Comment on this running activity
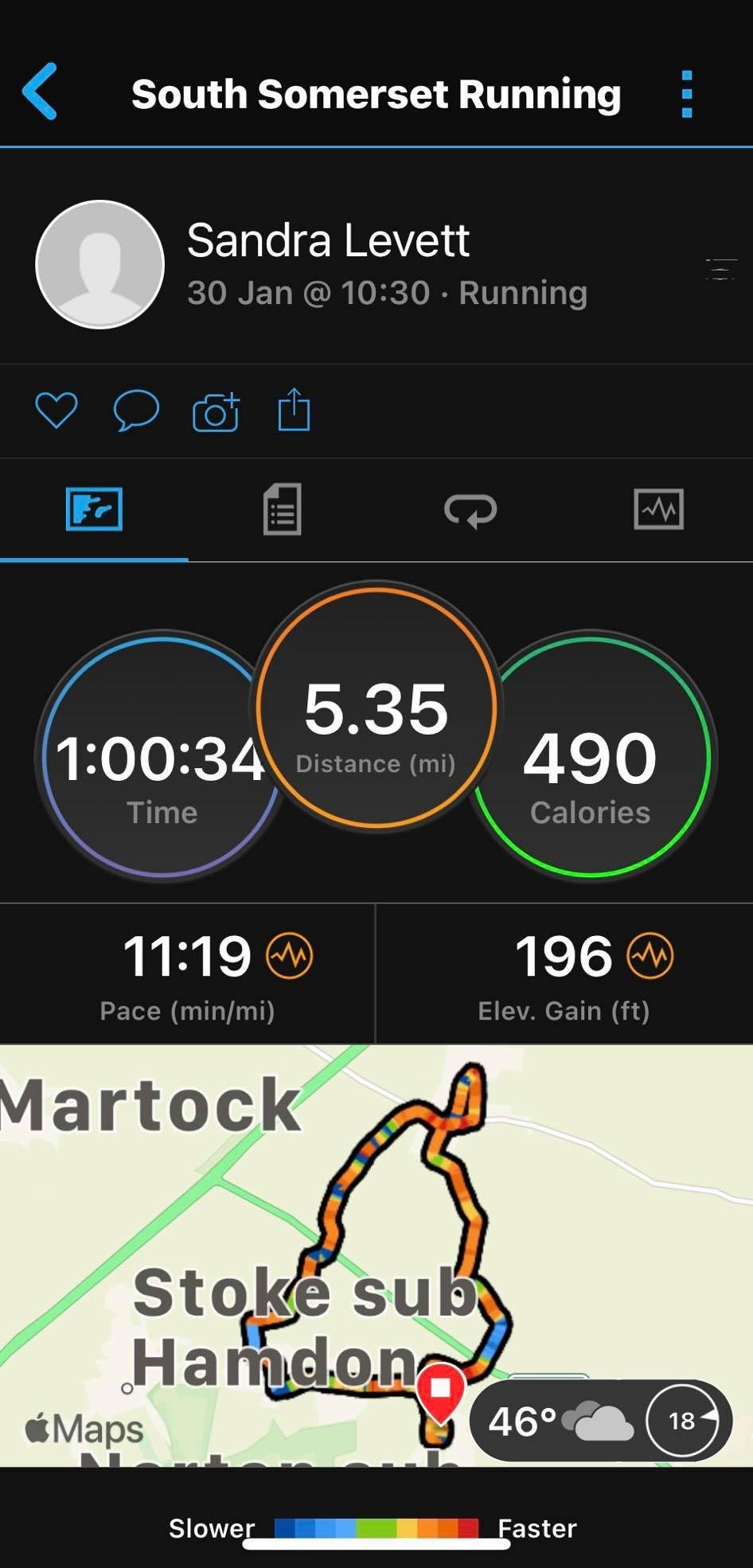Screen dimensions: 753x1568 (x=136, y=411)
